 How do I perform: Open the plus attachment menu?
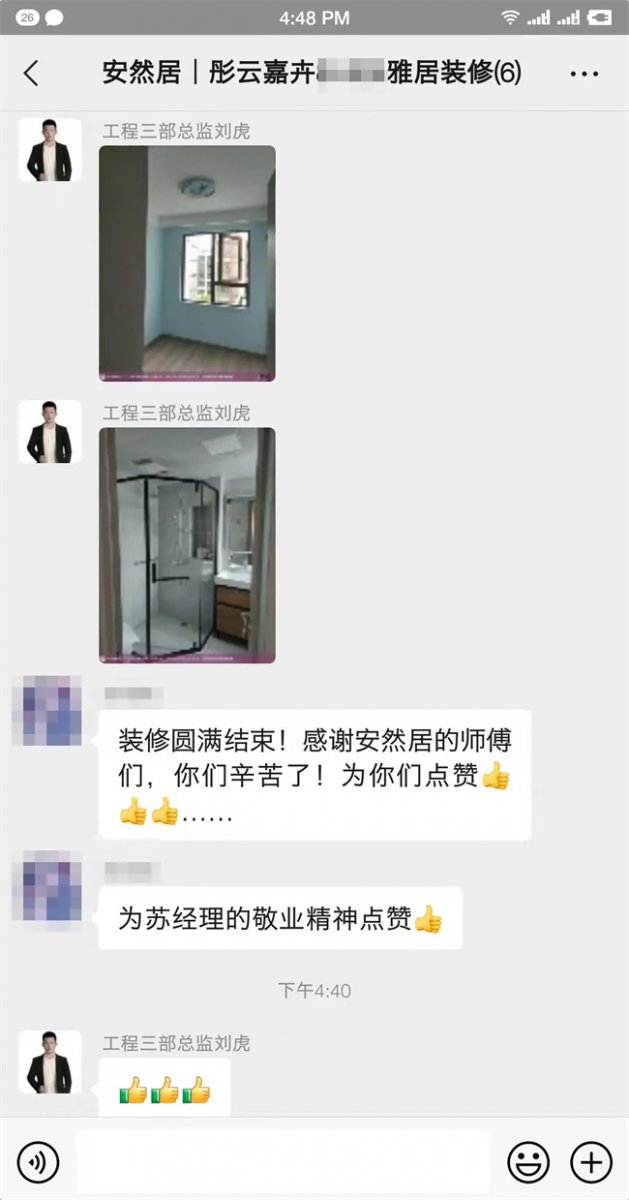click(x=591, y=1162)
